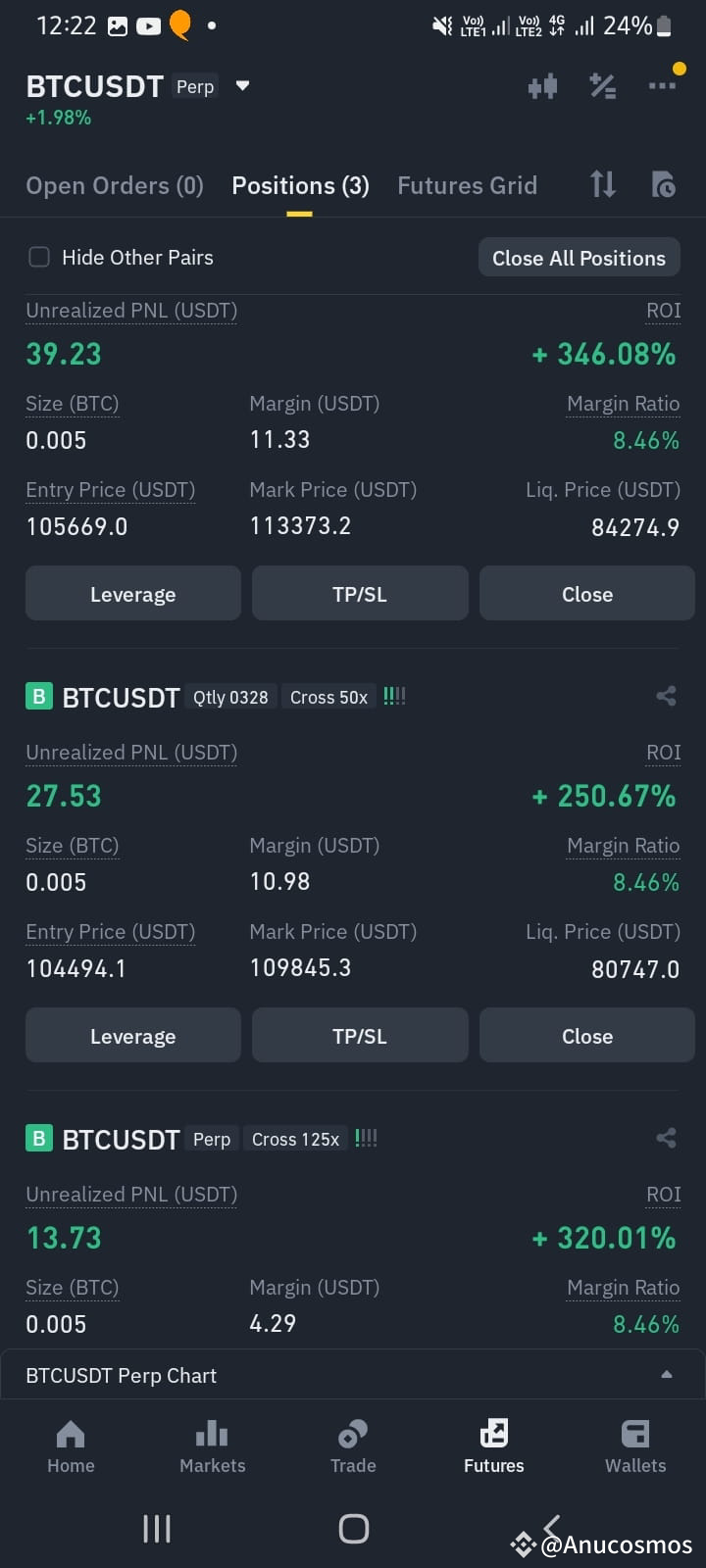
Task: Tap the signal bars next to Cross 50x
Action: [x=394, y=696]
